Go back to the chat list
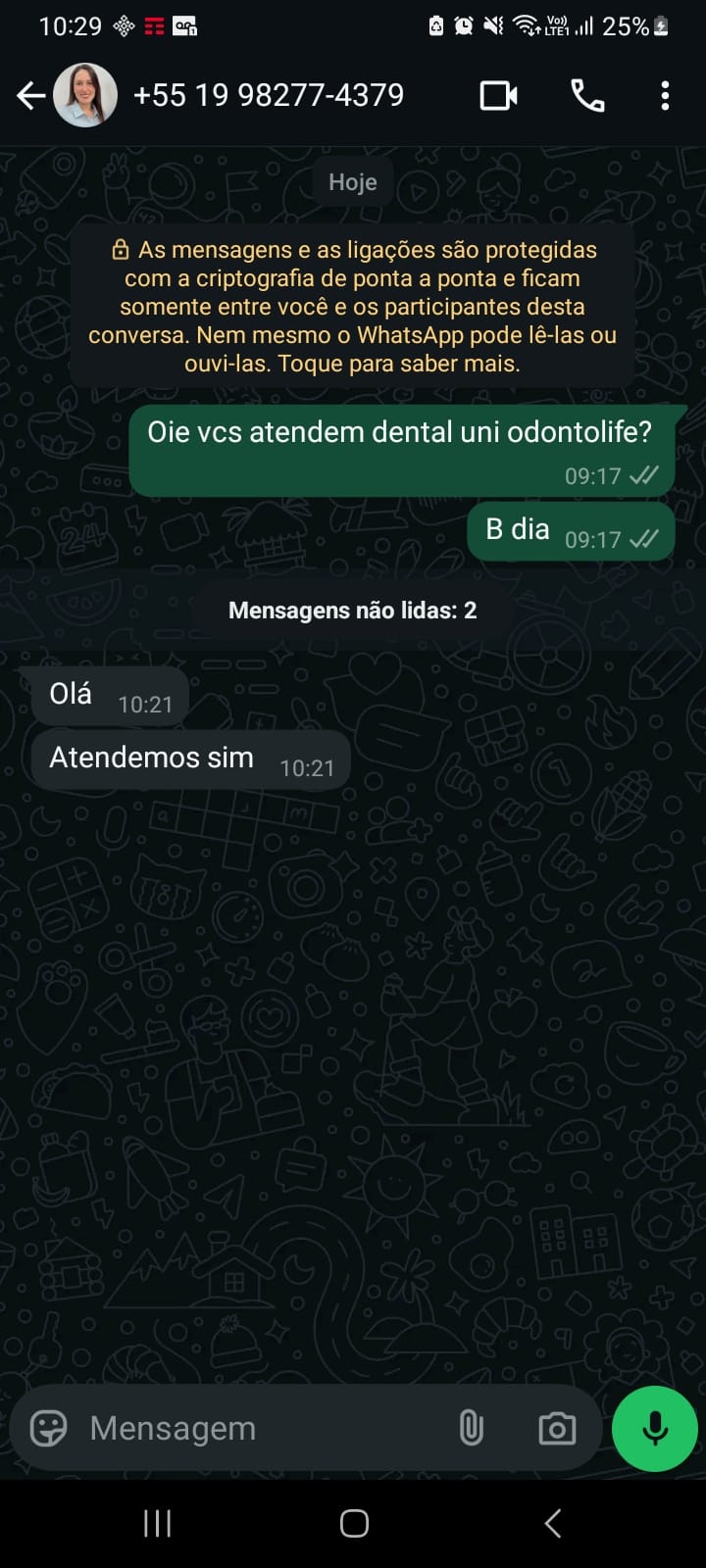The height and width of the screenshot is (1568, 706). (31, 95)
